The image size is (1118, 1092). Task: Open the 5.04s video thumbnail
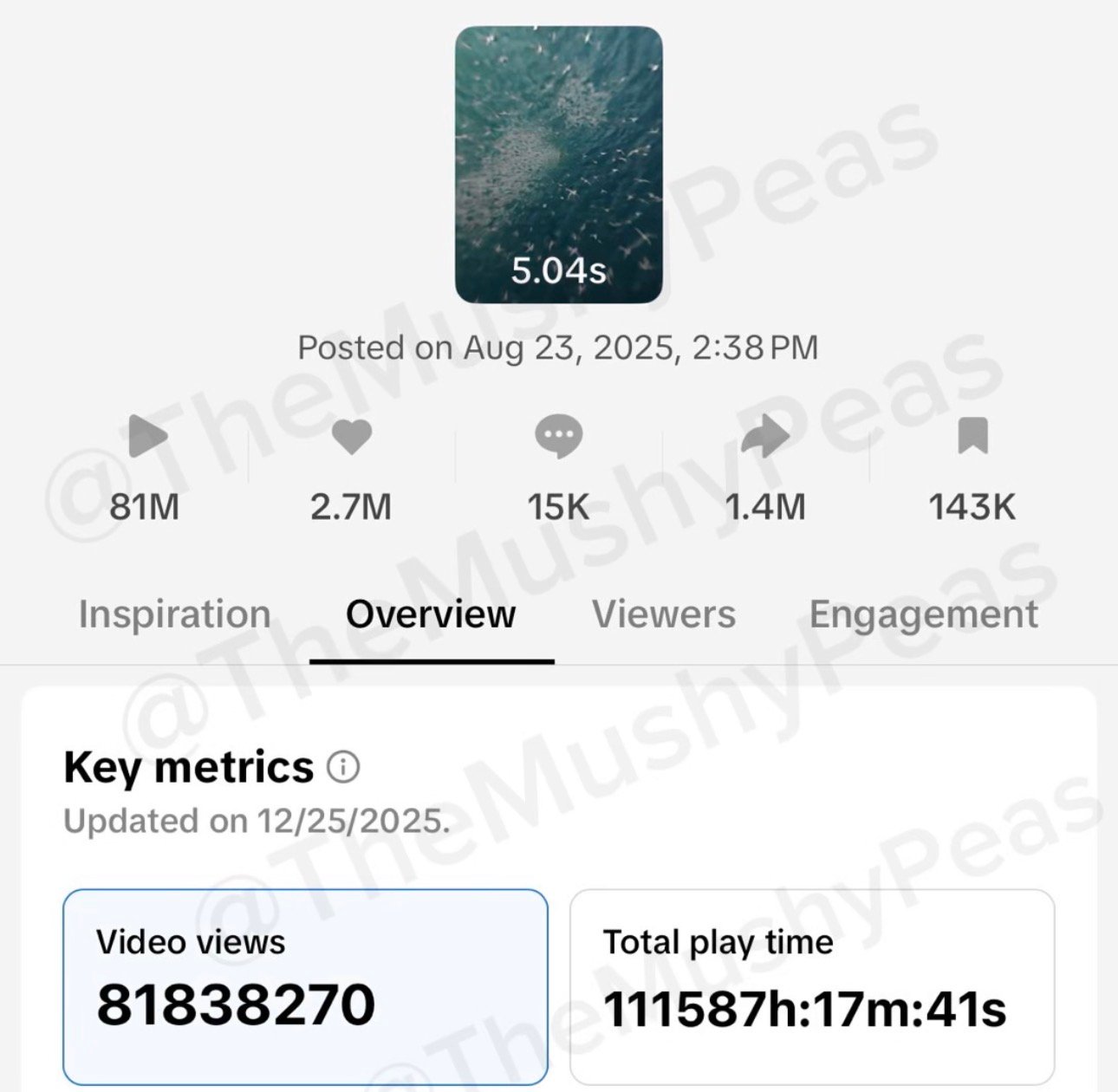[x=558, y=165]
